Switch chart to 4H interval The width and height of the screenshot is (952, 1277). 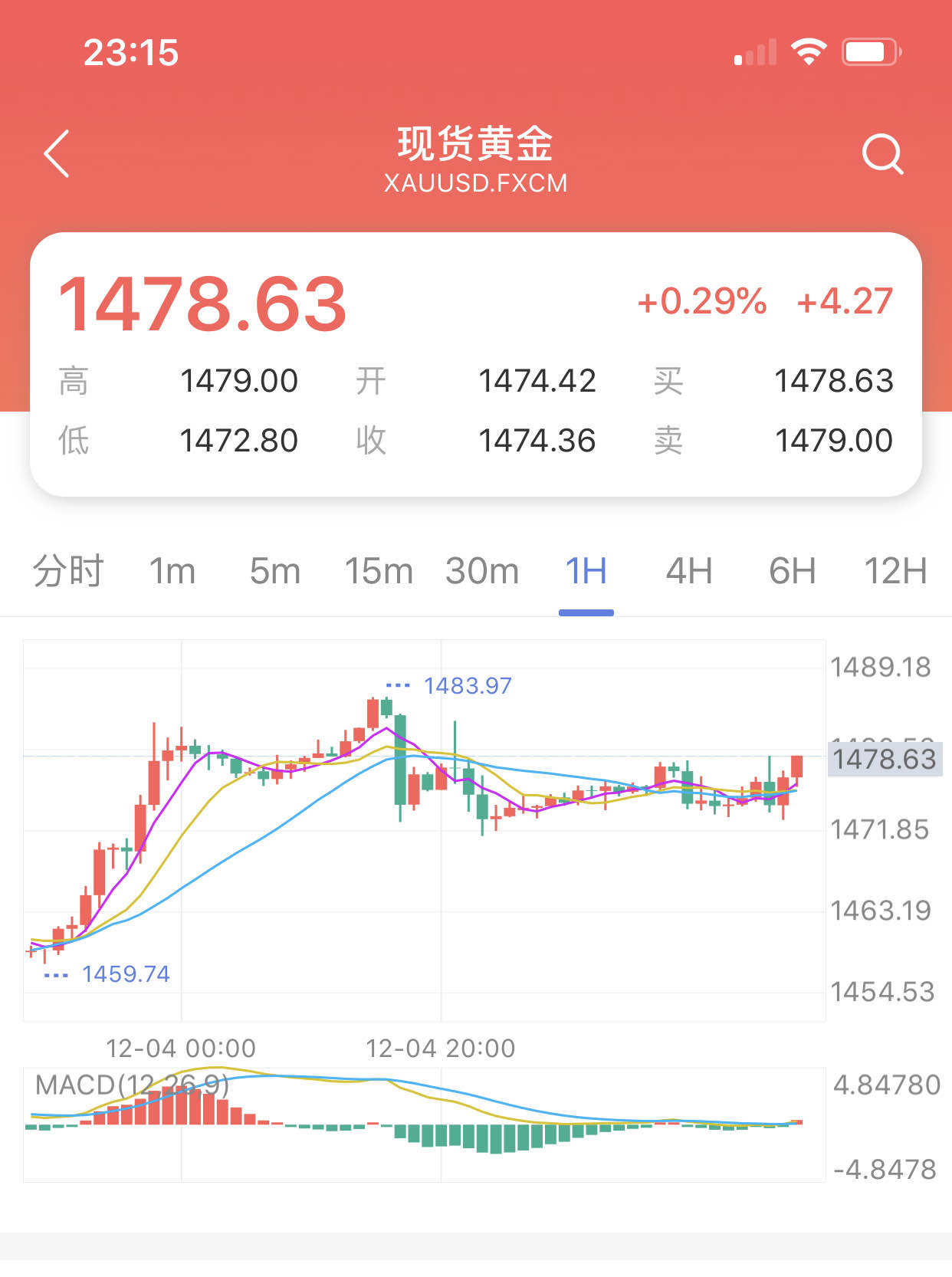click(x=689, y=571)
